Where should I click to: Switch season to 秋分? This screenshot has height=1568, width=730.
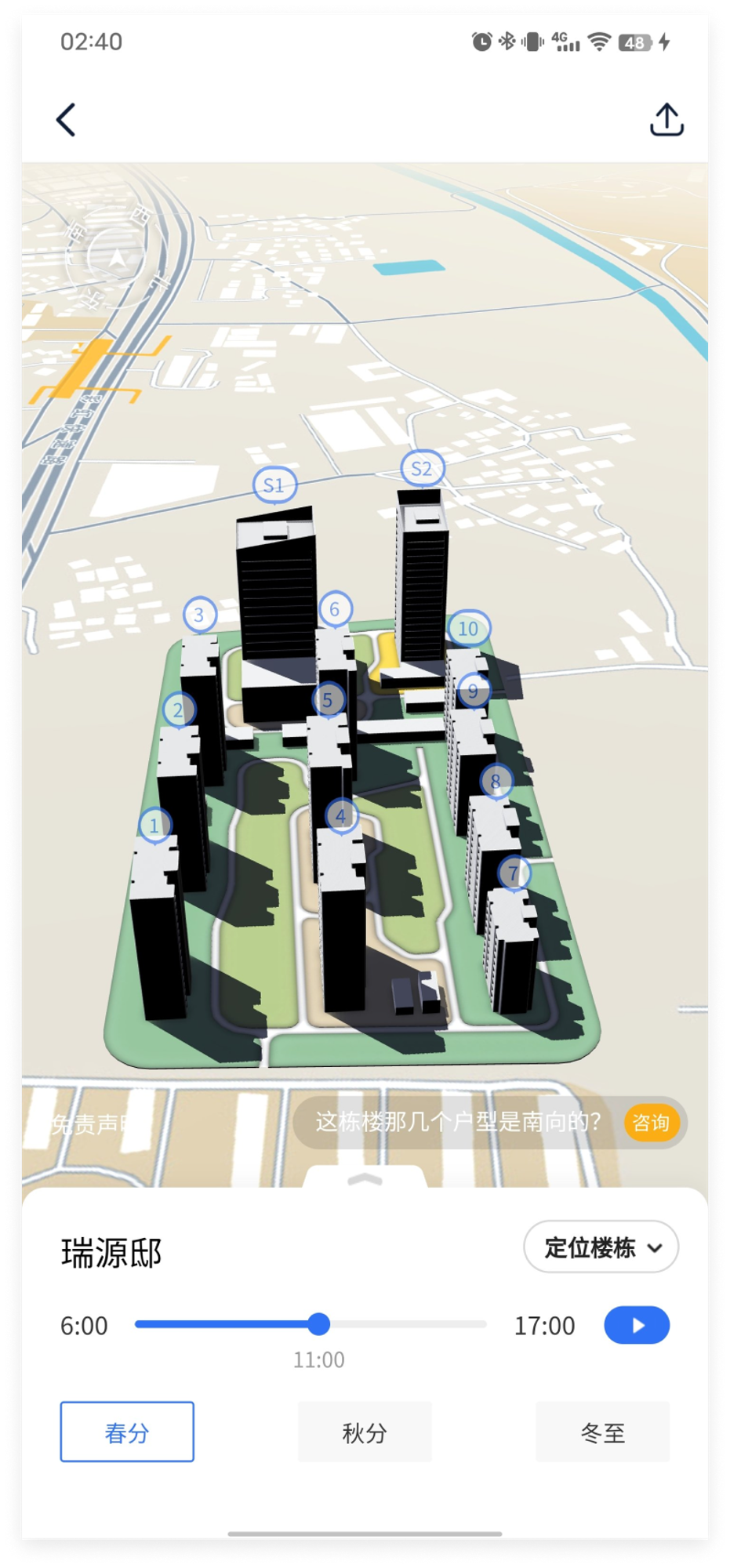click(365, 1432)
